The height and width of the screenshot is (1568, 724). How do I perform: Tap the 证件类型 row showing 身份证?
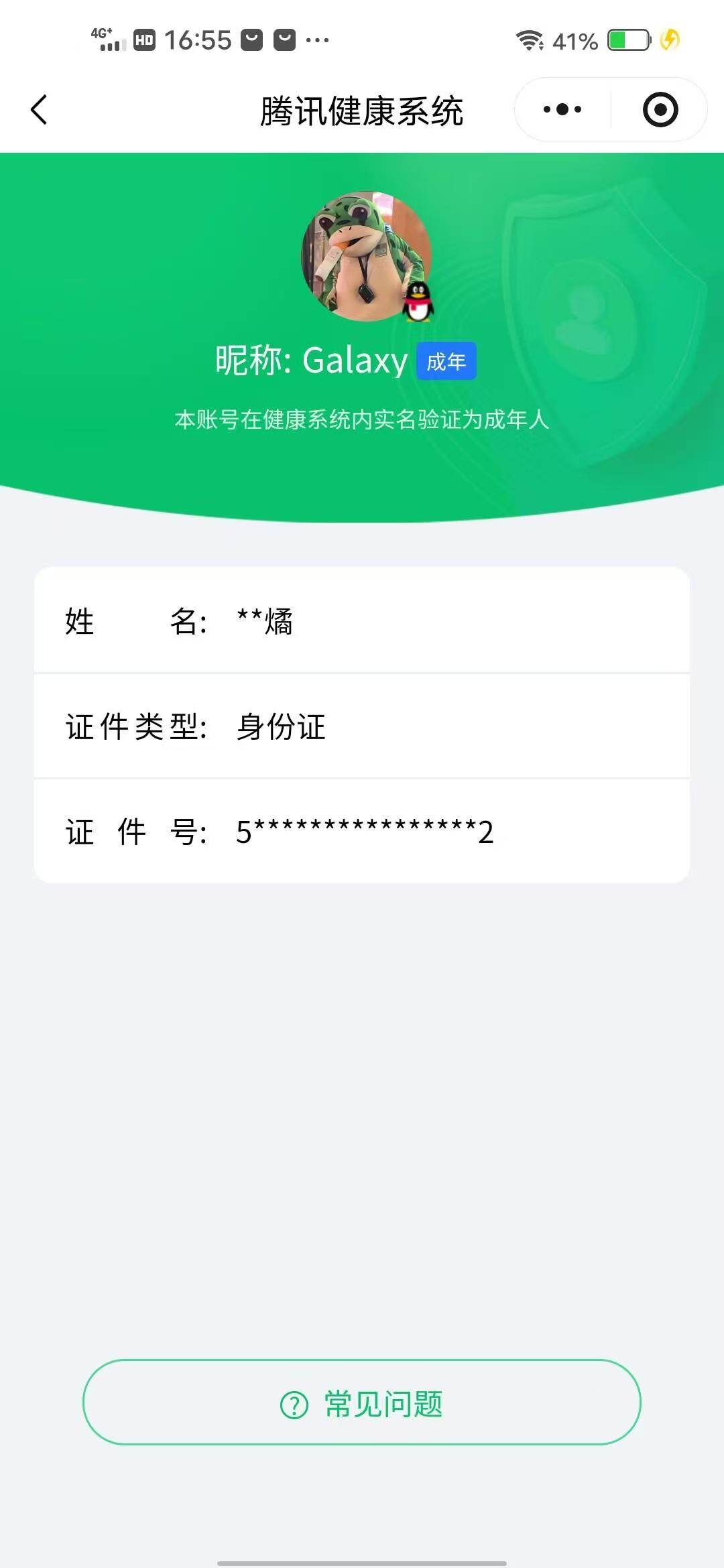coord(362,729)
